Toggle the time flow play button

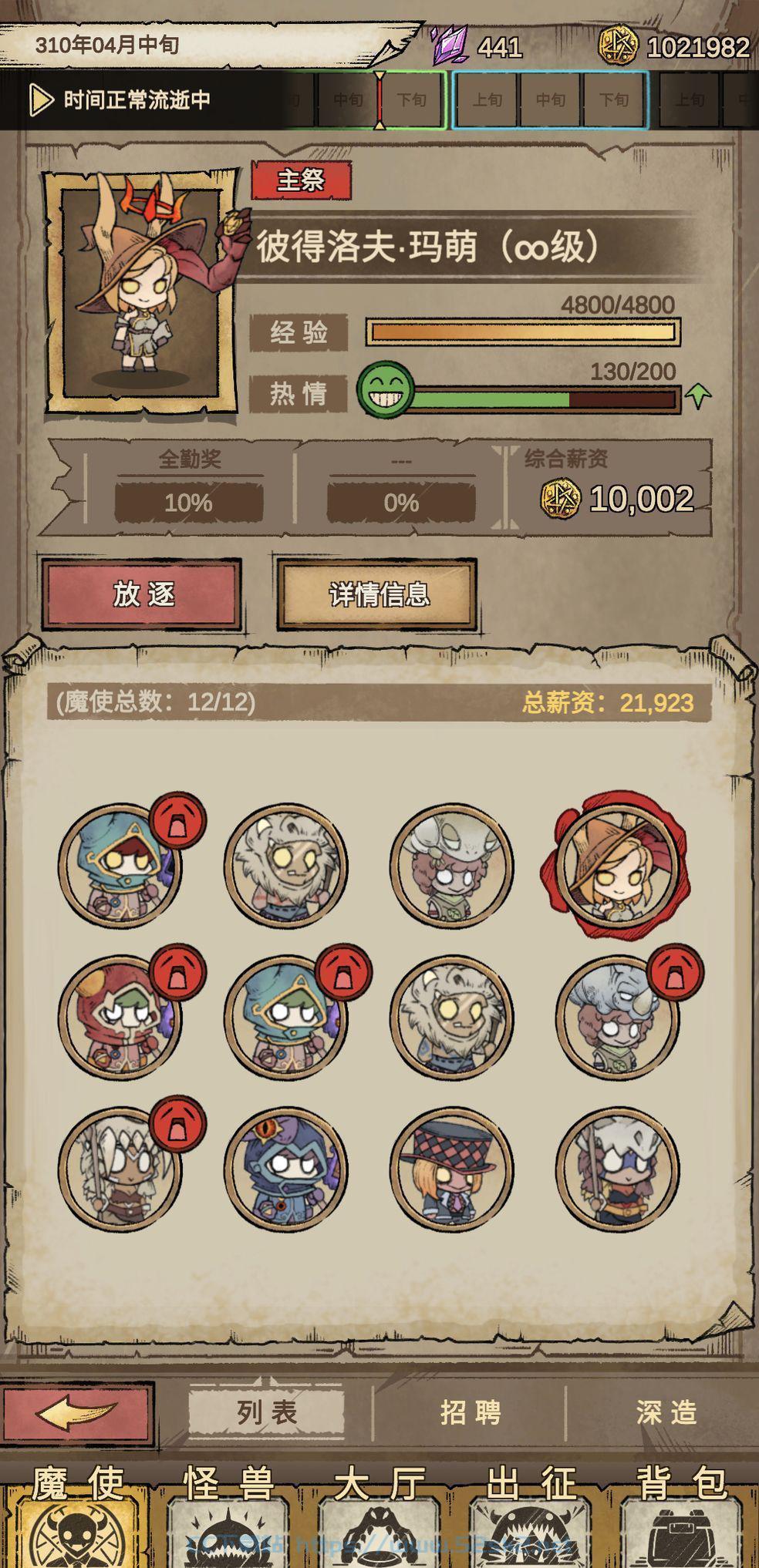point(40,100)
